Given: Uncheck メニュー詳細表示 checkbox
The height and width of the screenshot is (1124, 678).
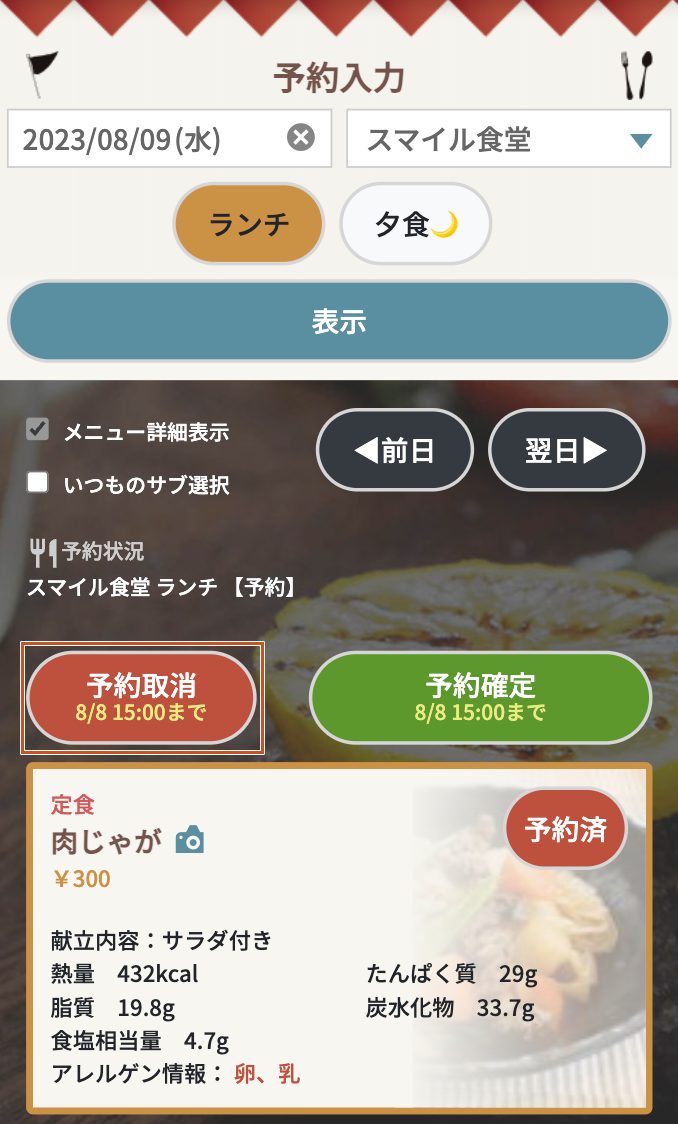Looking at the screenshot, I should [x=38, y=430].
